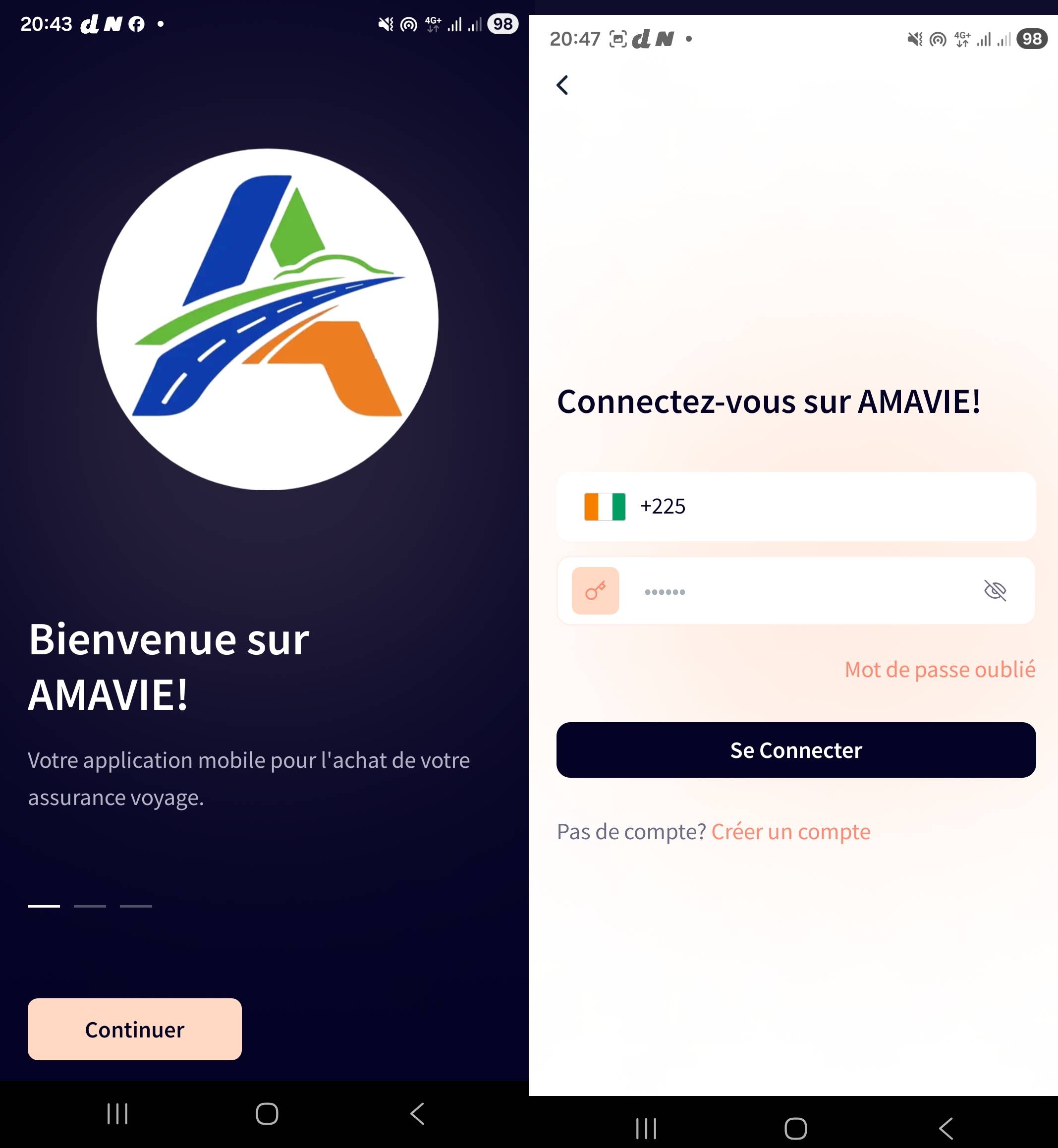This screenshot has height=1148, width=1058.
Task: Jump to the second onboarding page indicator
Action: (90, 906)
